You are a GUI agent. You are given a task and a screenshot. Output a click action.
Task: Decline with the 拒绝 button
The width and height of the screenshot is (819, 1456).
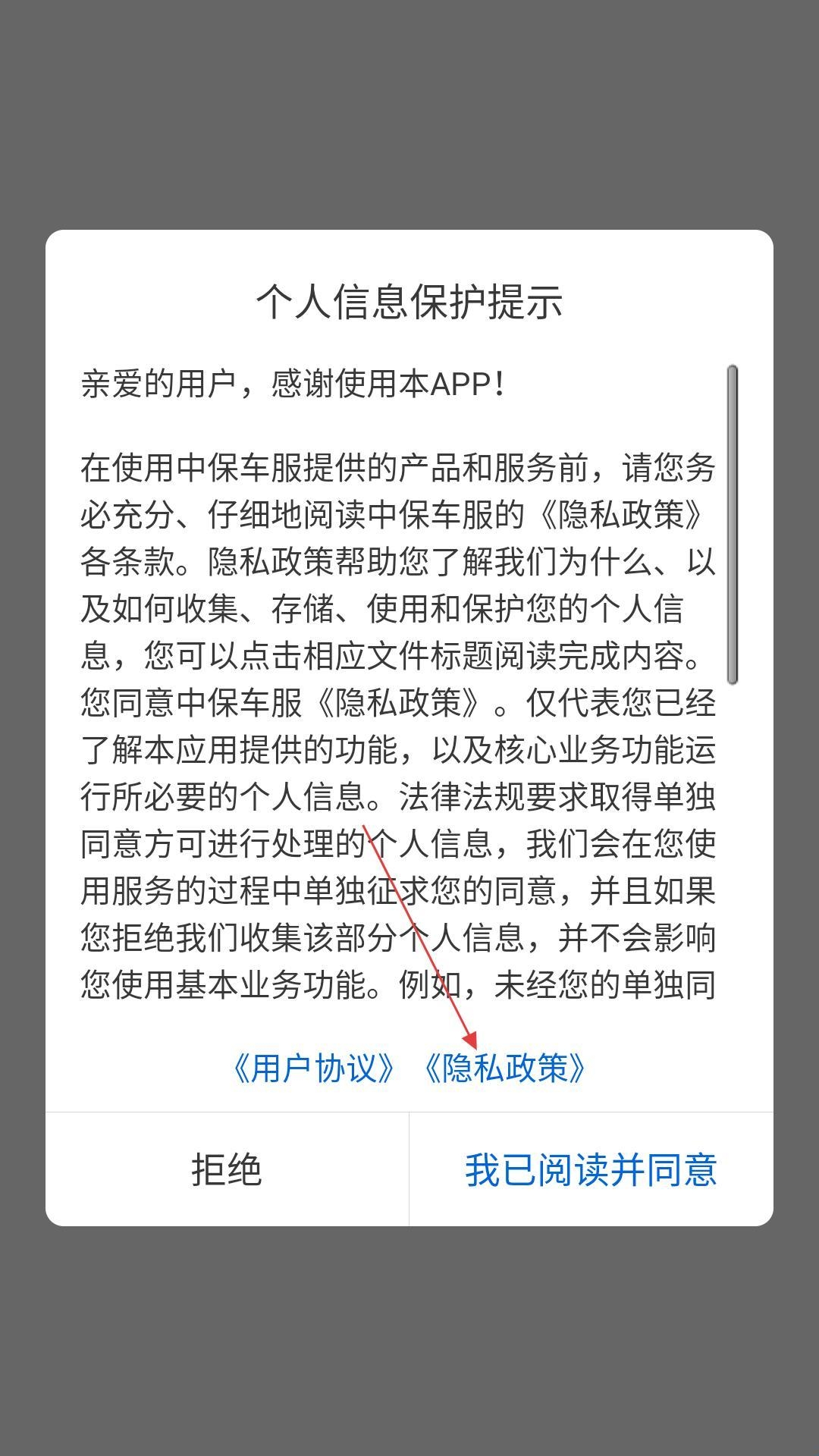[x=227, y=1169]
